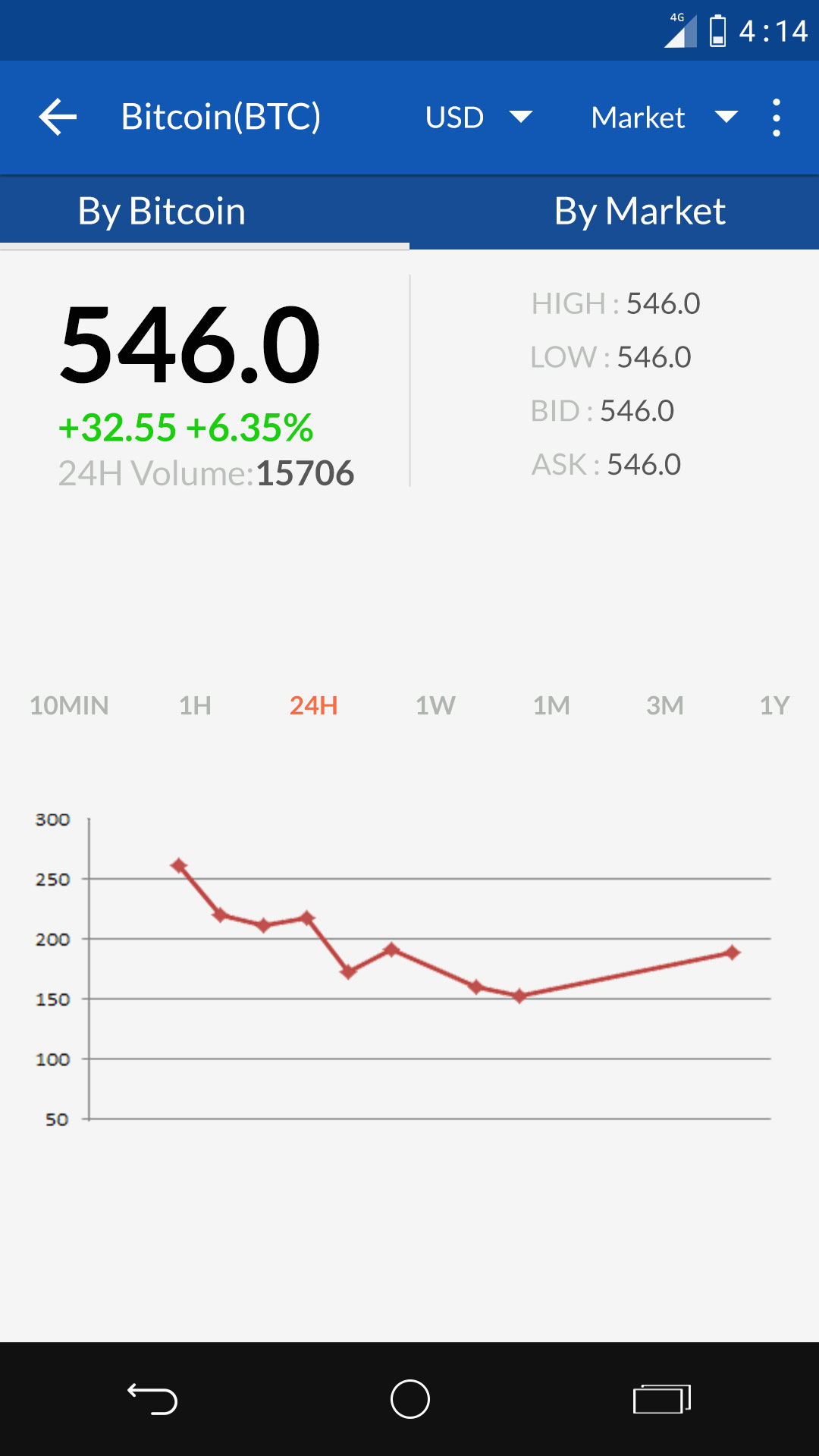Select the 24H chart range
Image resolution: width=819 pixels, height=1456 pixels.
[313, 705]
